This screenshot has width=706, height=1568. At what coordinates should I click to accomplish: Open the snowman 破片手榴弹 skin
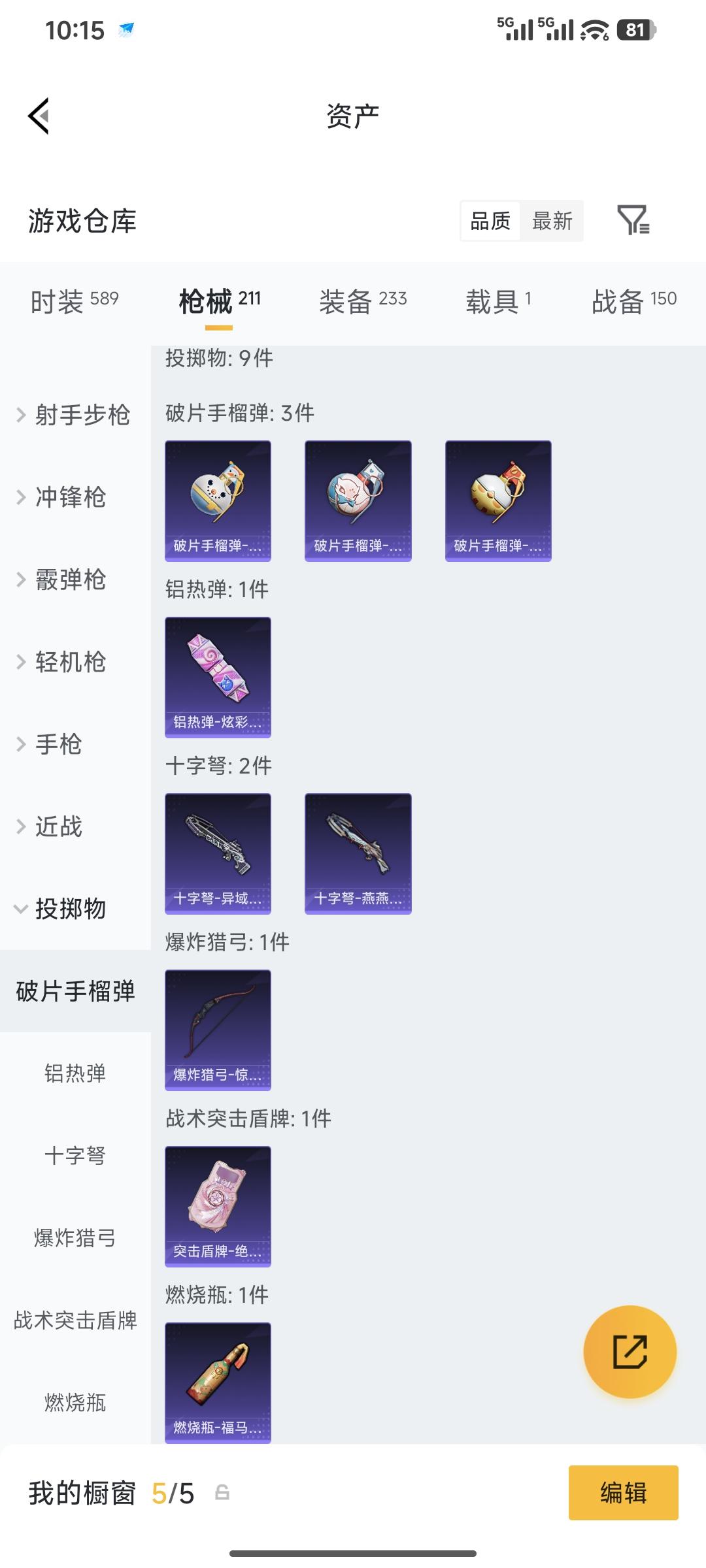coord(218,500)
